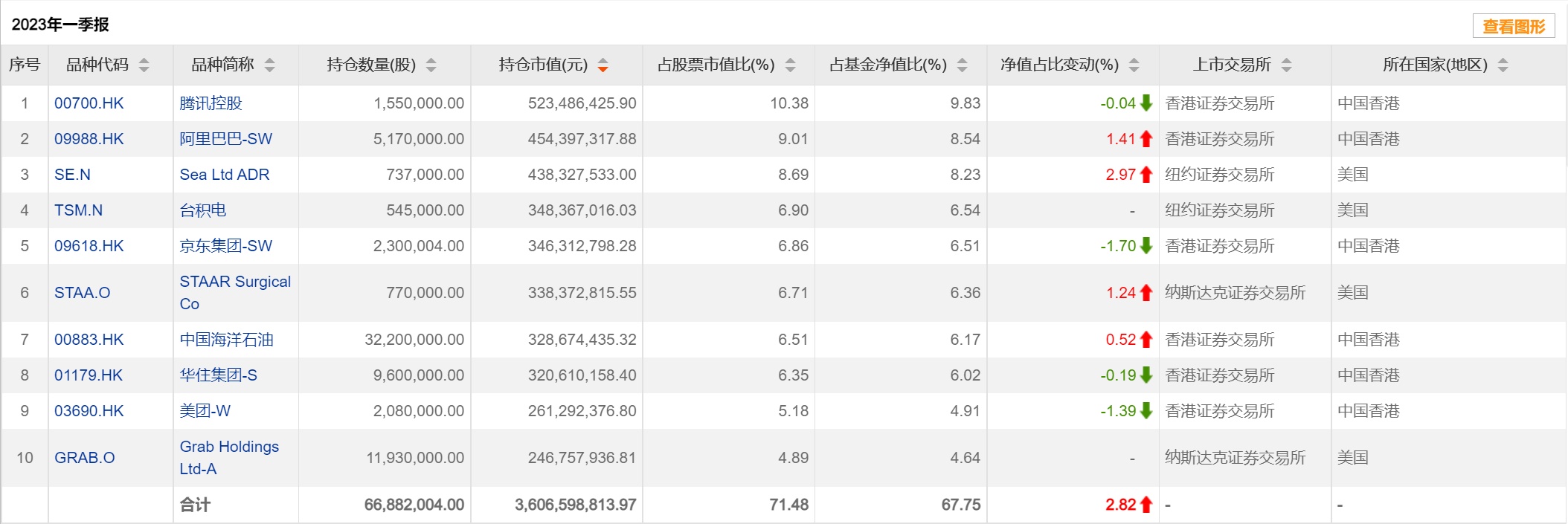1568x524 pixels.
Task: Open the Grab Holdings Ltd-A link
Action: 228,447
